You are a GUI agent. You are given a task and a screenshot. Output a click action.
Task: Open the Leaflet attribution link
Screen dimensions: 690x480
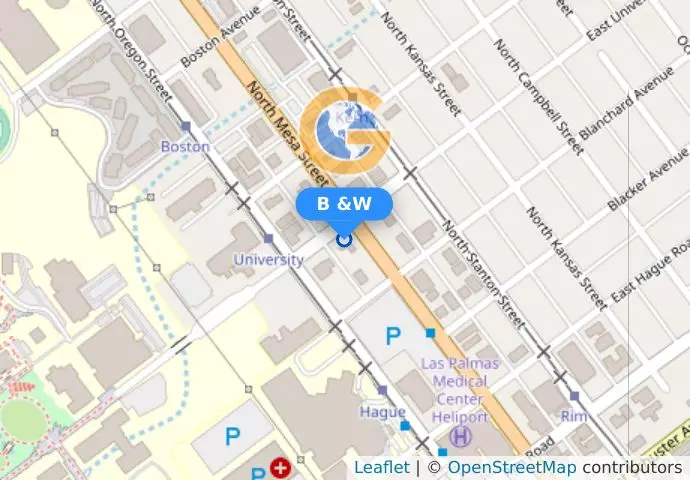(381, 467)
